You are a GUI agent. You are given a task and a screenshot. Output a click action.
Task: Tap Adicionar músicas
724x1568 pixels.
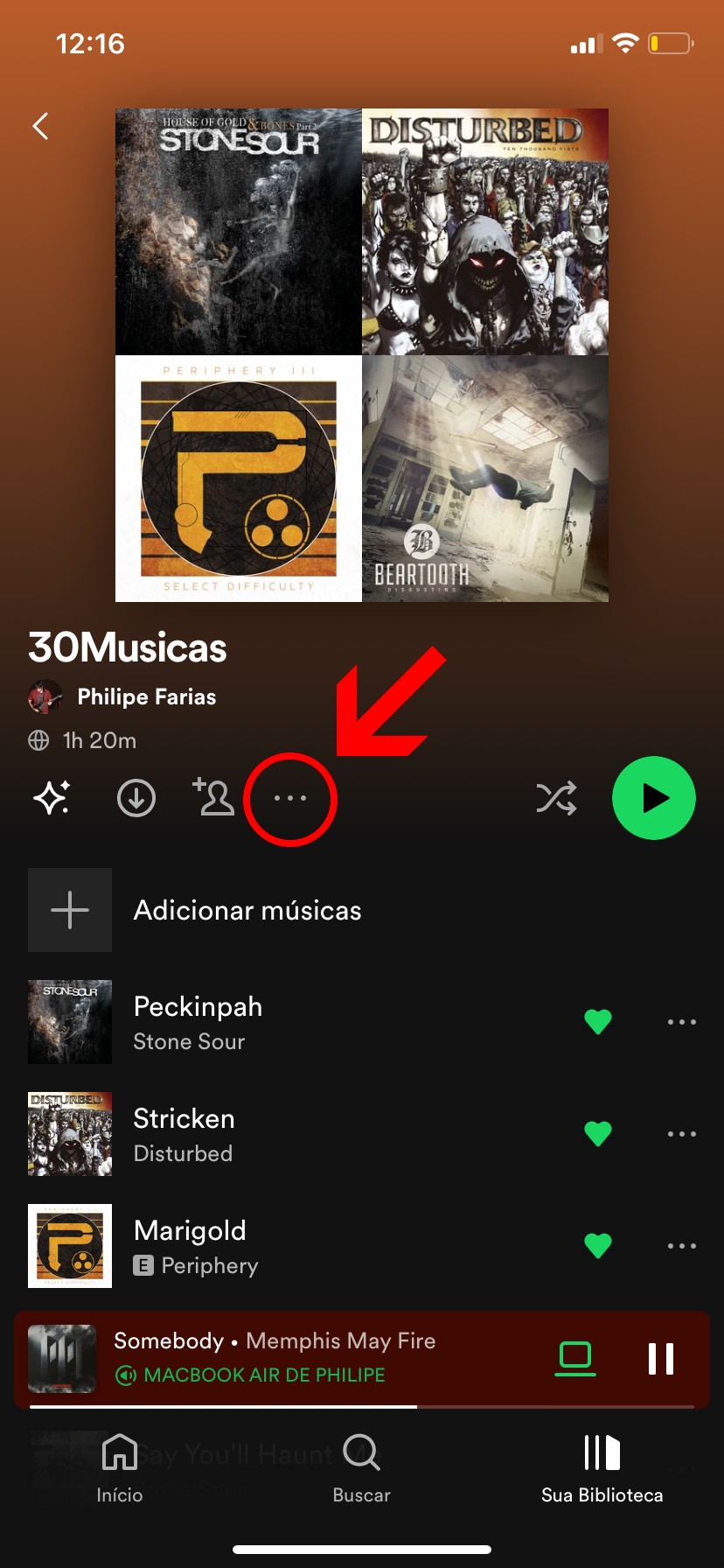(x=247, y=910)
